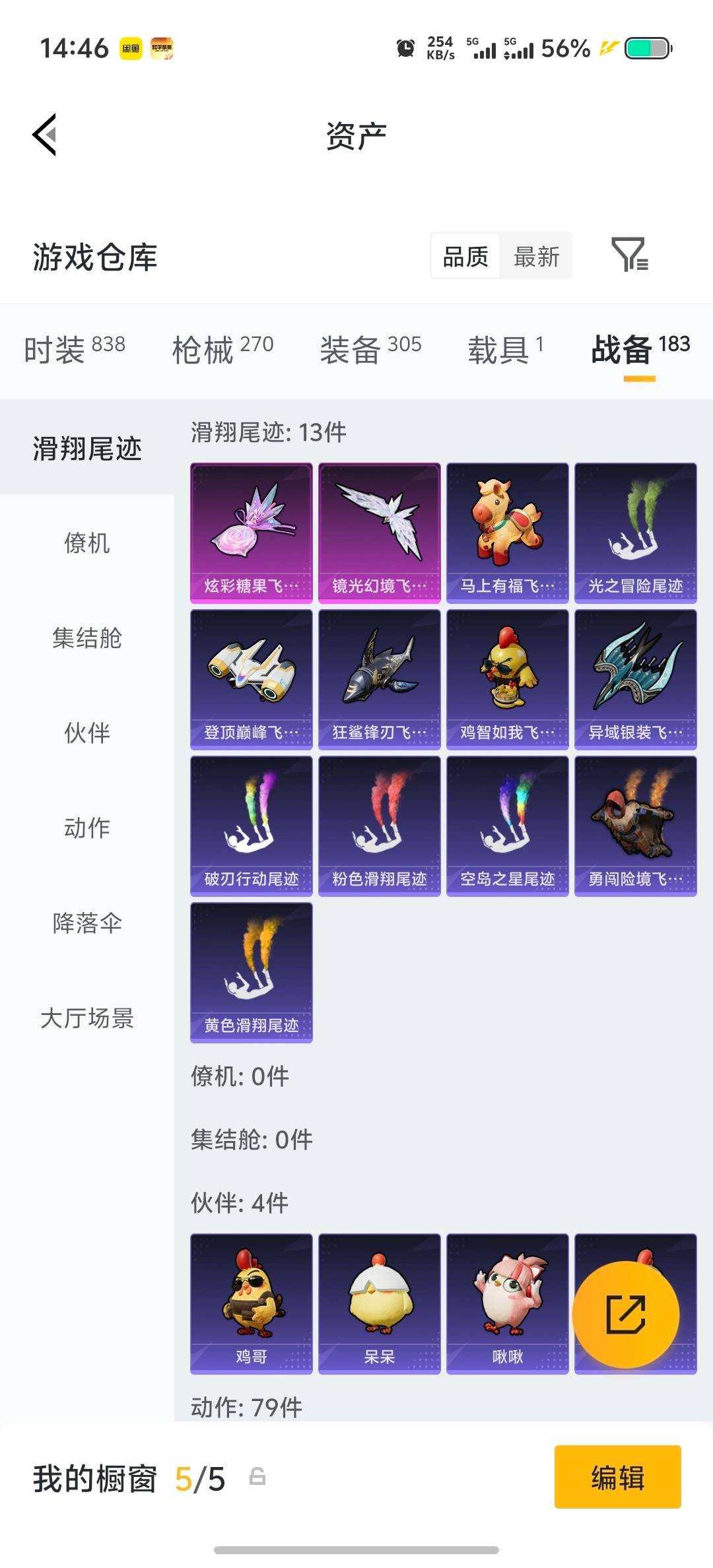Select the 炫彩糖果飞 glider trail thumbnail

point(251,533)
